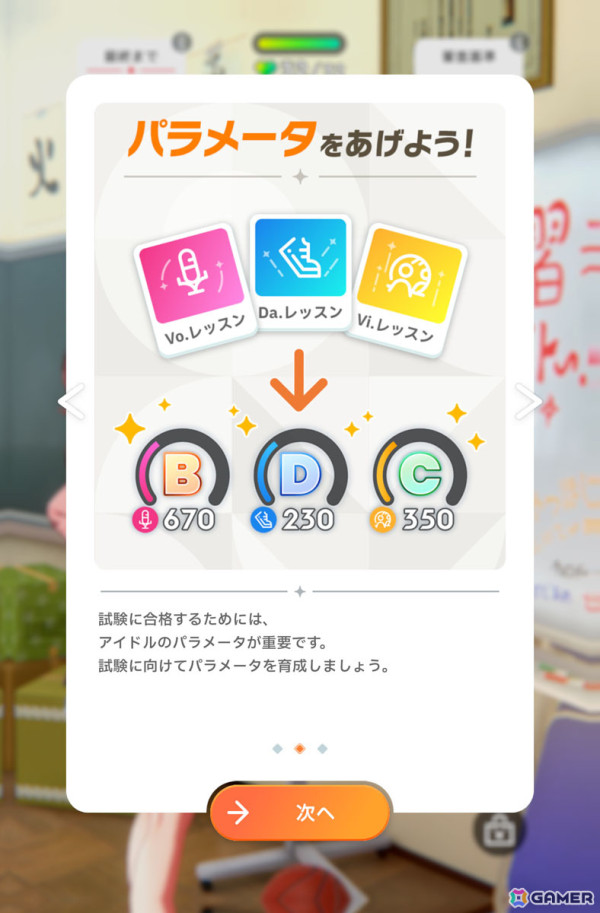
Task: Jump to the third page indicator dot
Action: point(322,748)
